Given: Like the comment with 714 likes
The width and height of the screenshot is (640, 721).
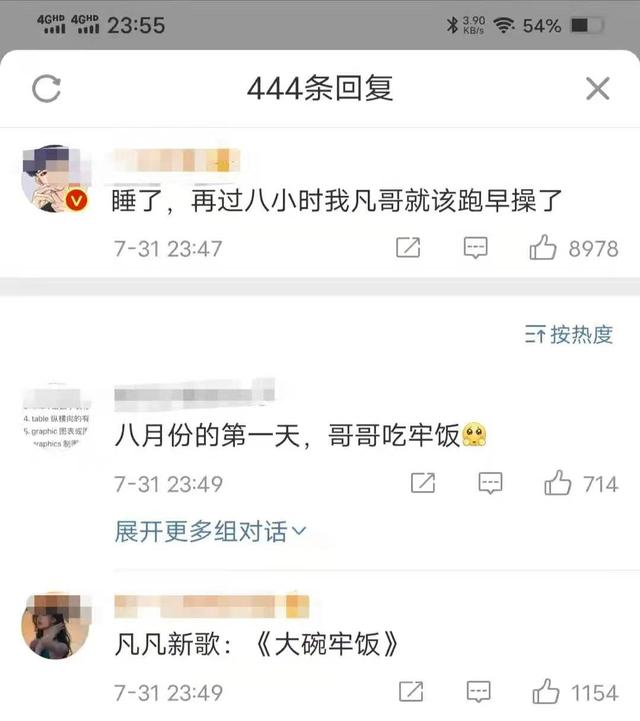Looking at the screenshot, I should [558, 484].
